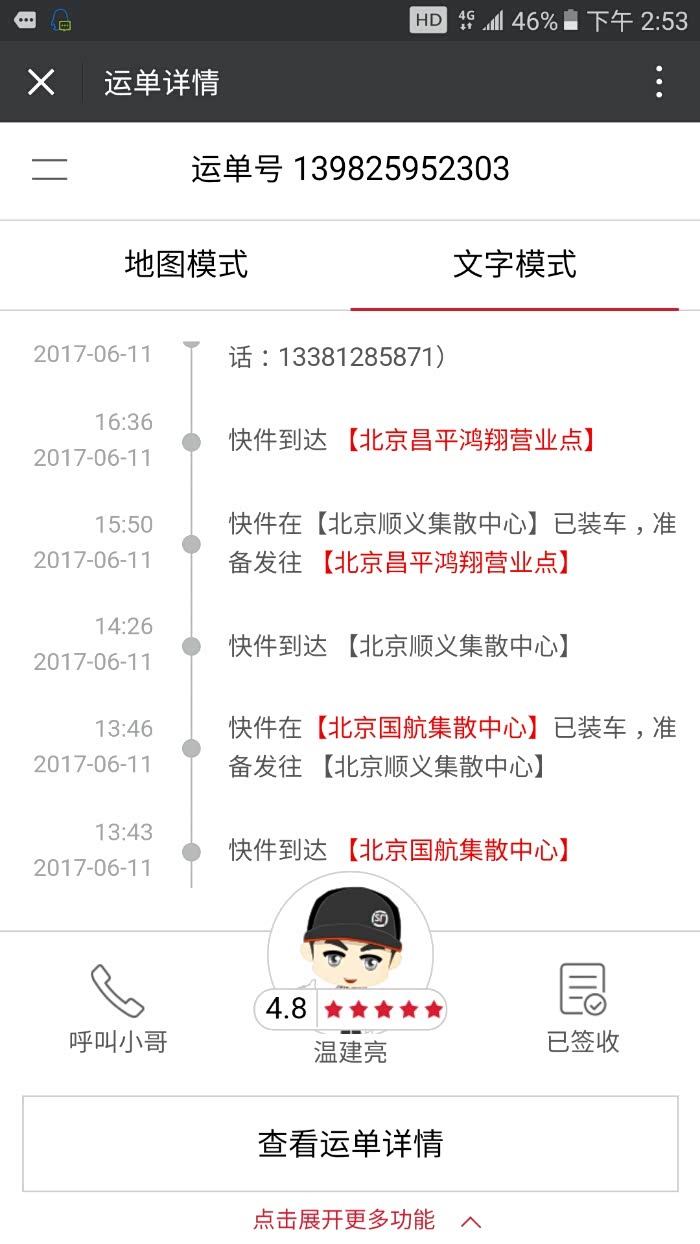
Task: Close the waybill details page
Action: point(41,82)
